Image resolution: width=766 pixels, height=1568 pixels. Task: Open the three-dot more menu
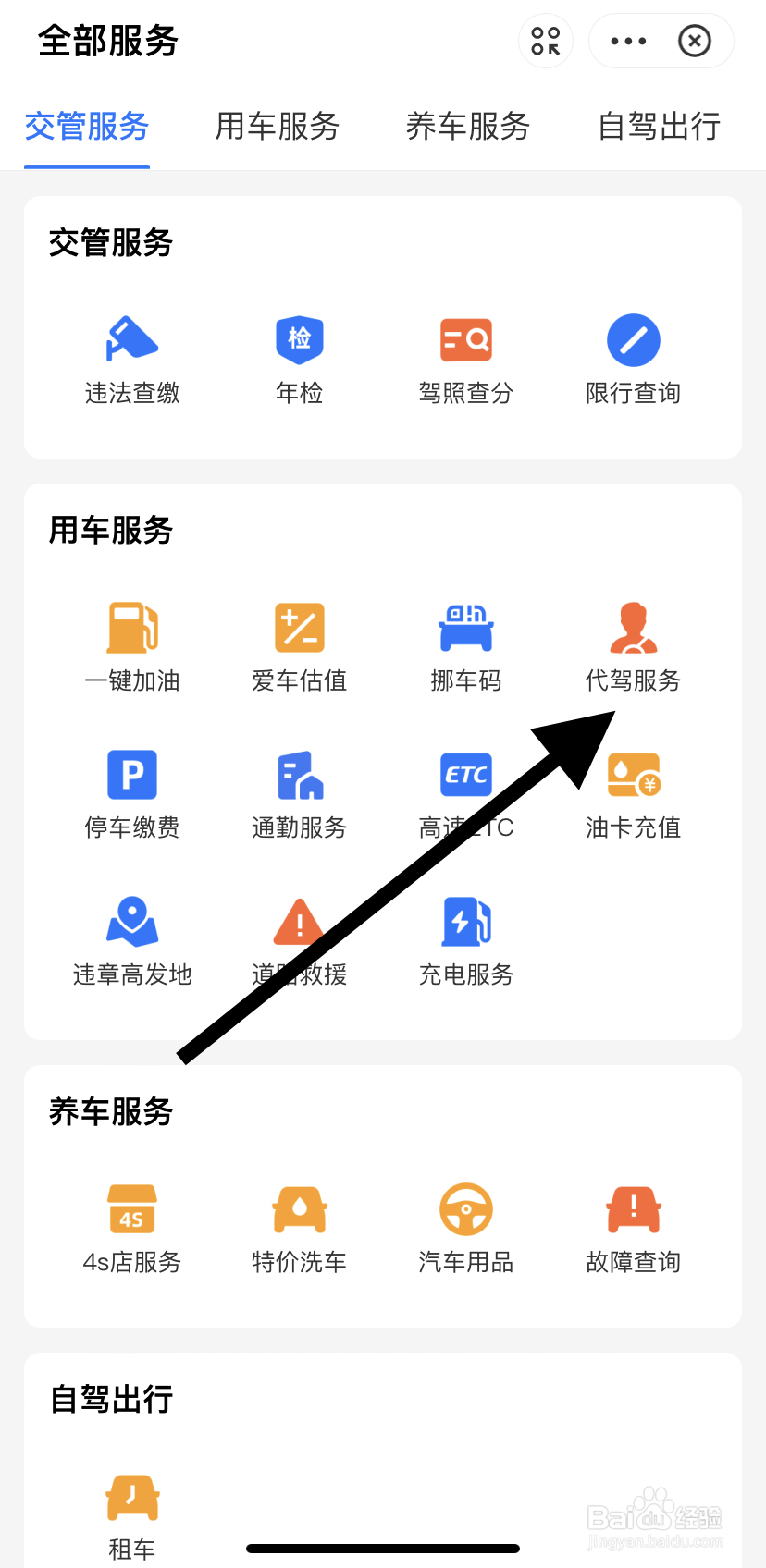[x=628, y=41]
